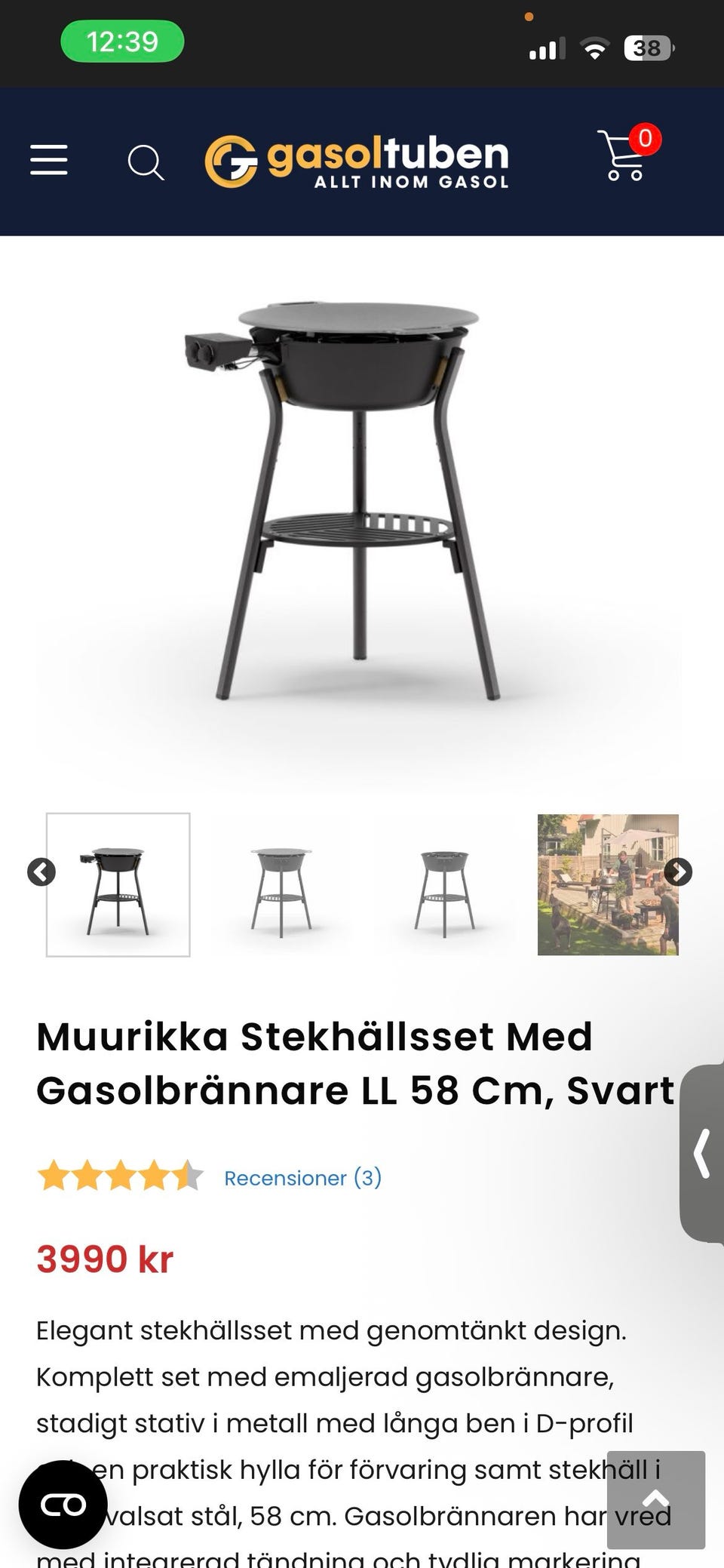
Task: Select the third grill thumbnail
Action: click(x=444, y=884)
